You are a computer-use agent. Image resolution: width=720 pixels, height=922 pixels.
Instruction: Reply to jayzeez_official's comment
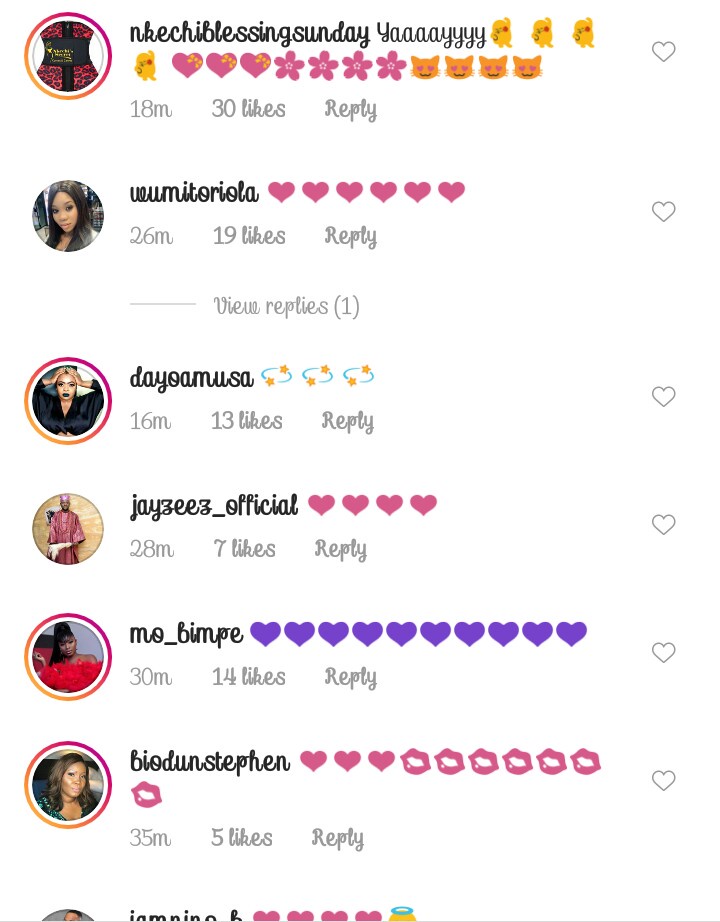(x=340, y=549)
